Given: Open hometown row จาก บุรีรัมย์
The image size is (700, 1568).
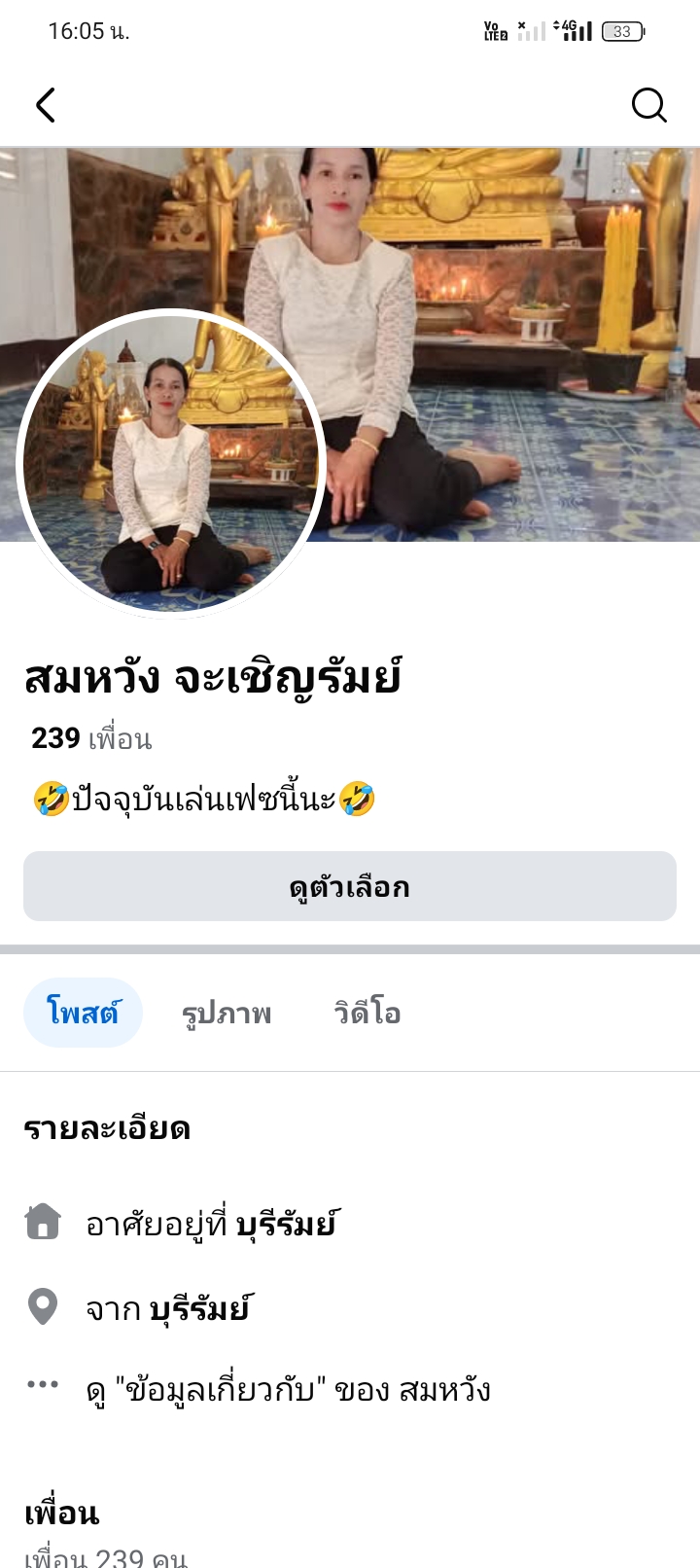Looking at the screenshot, I should click(x=167, y=1308).
